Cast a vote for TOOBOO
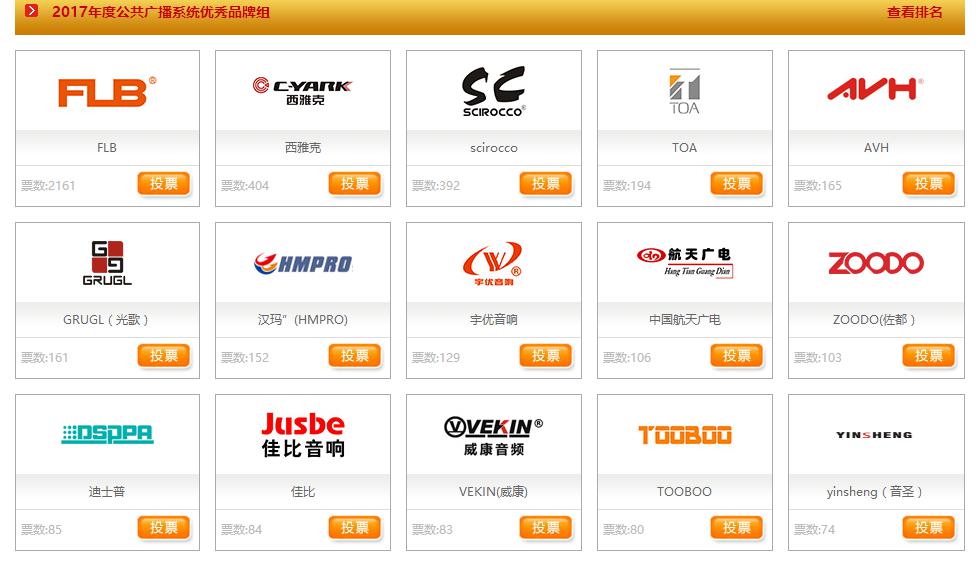The width and height of the screenshot is (980, 563). coord(737,528)
